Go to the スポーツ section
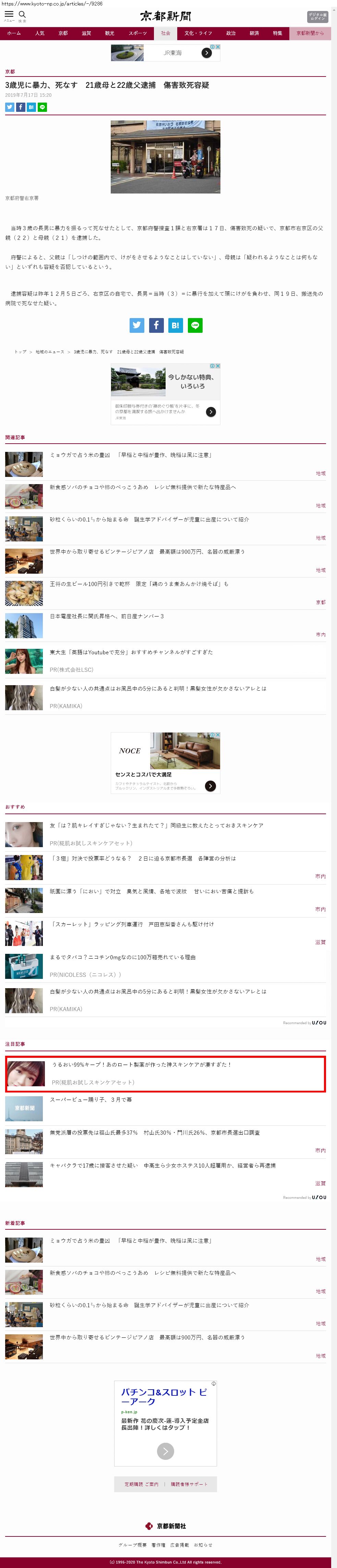This screenshot has width=337, height=1568. click(x=137, y=34)
